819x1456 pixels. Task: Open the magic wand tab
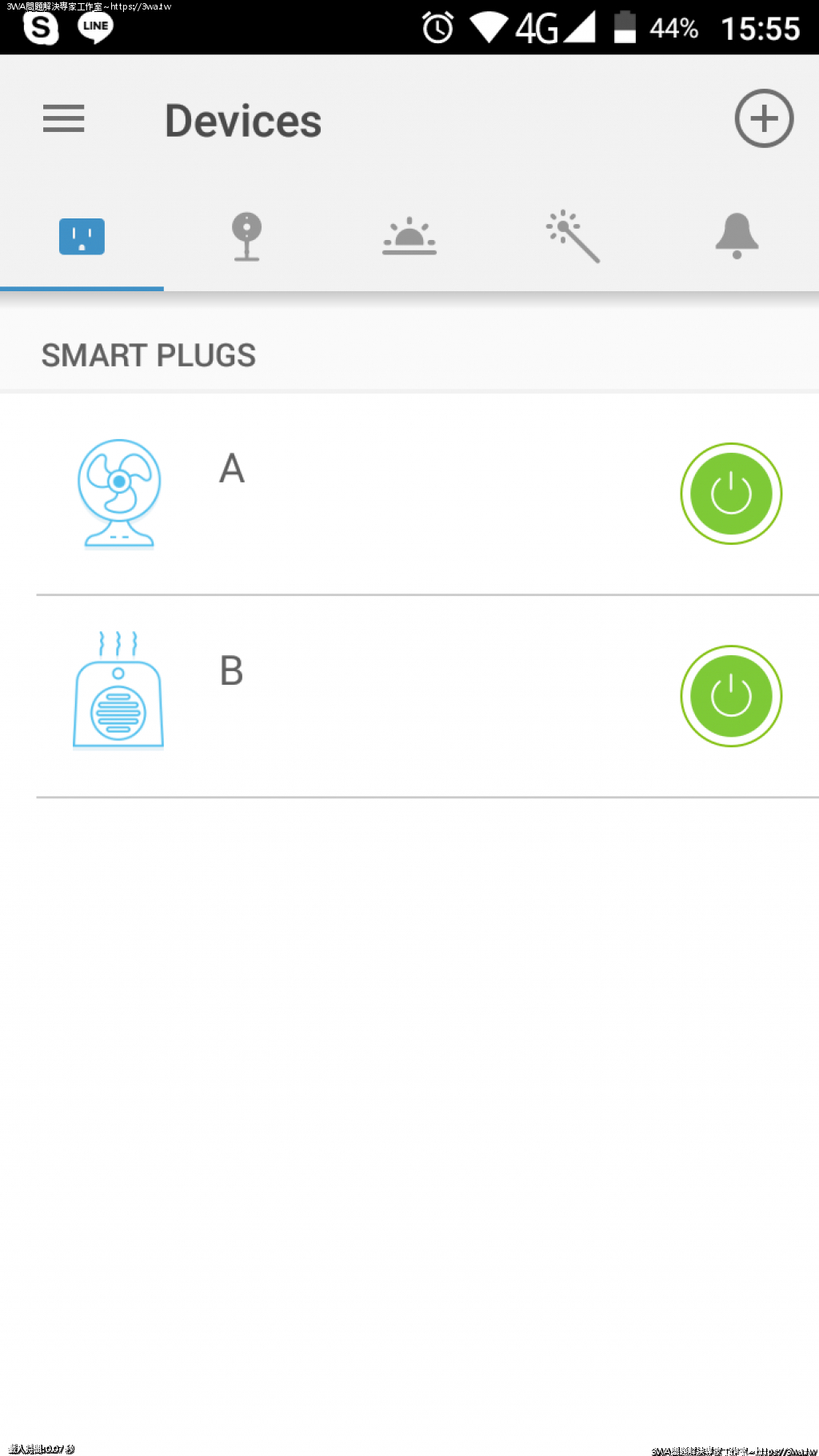pos(573,237)
